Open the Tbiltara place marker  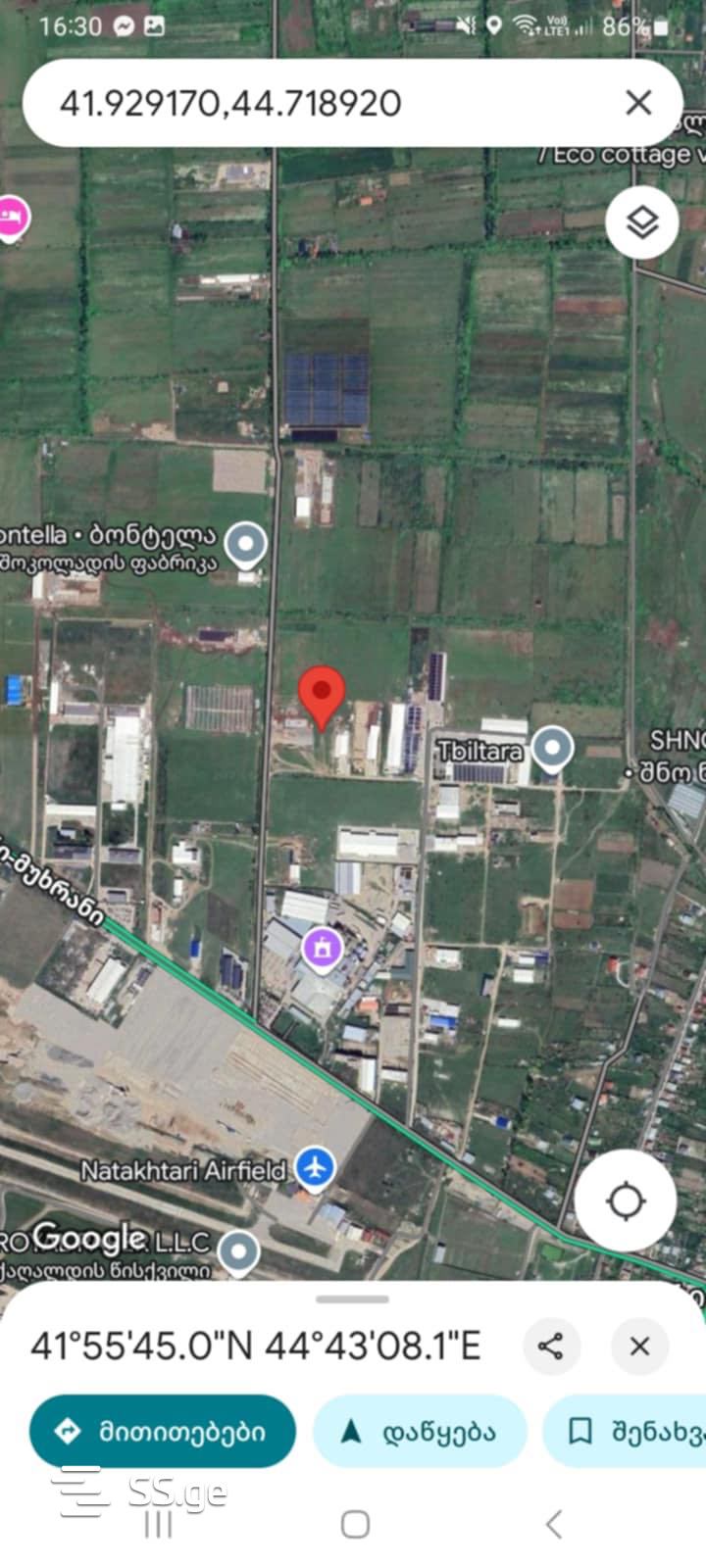552,749
